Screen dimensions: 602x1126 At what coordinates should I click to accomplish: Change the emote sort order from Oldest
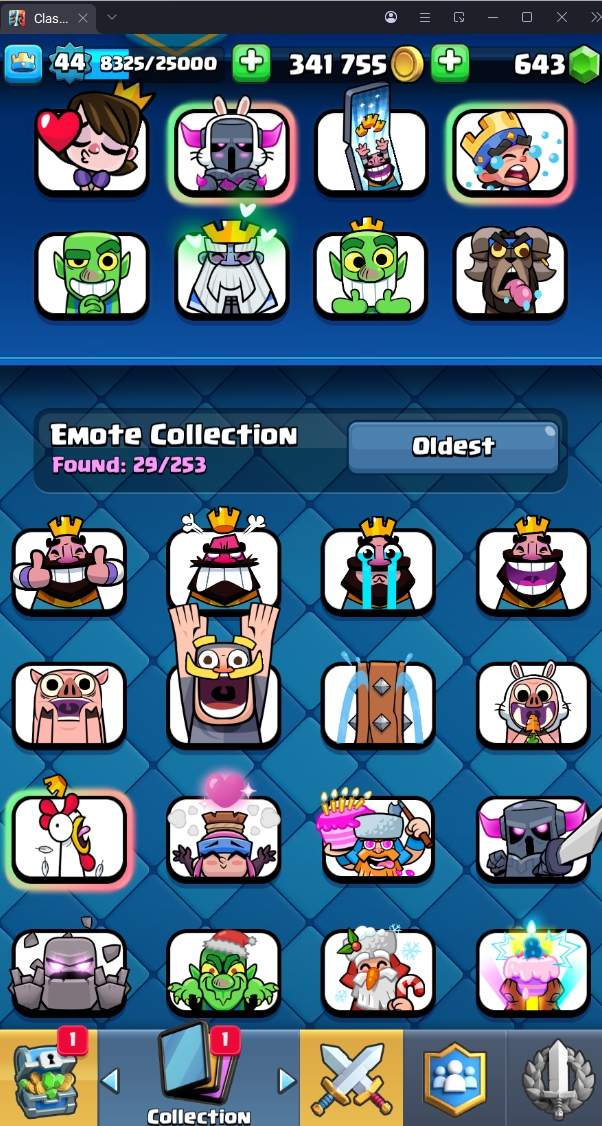tap(452, 446)
